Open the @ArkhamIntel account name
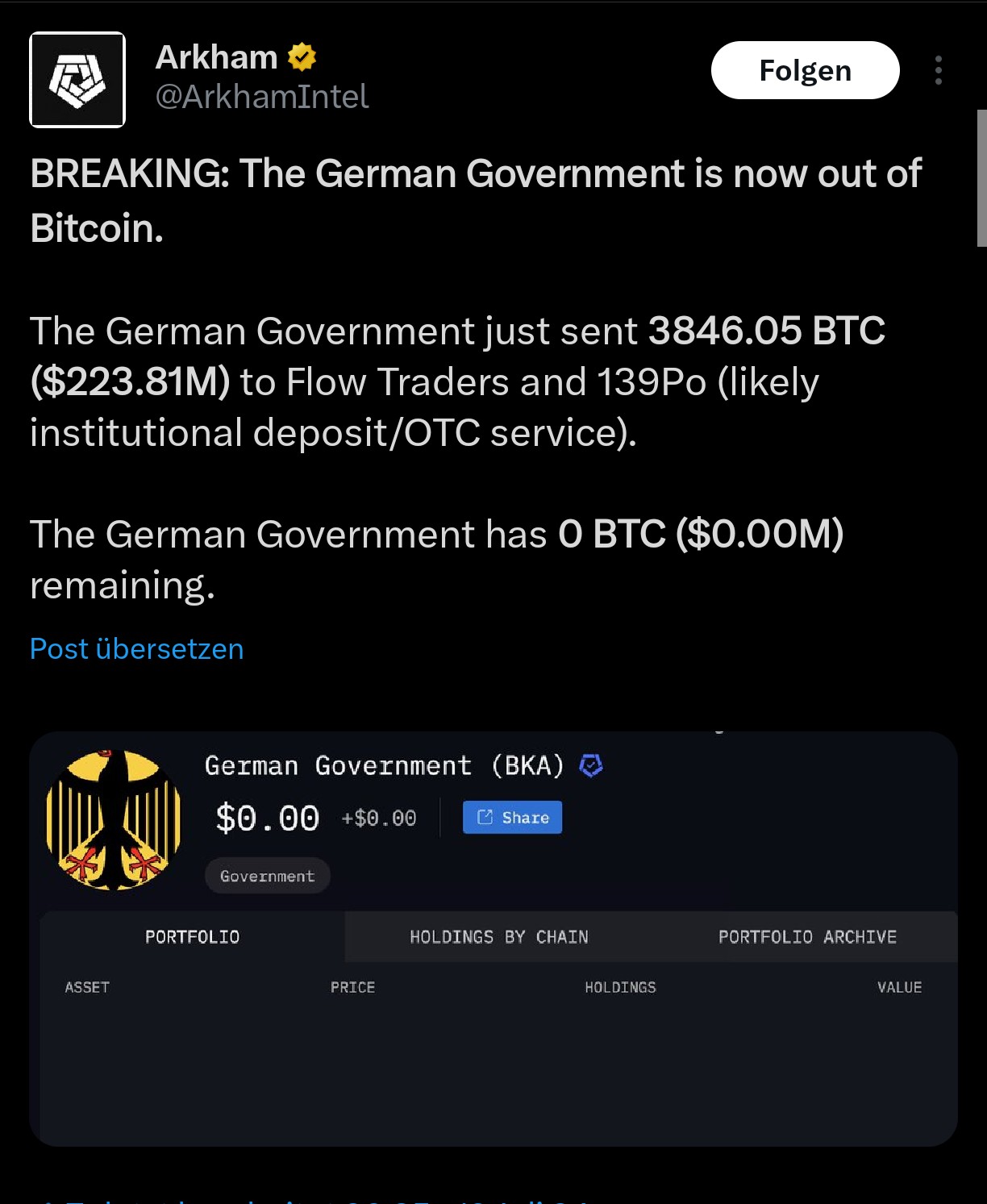The height and width of the screenshot is (1204, 987). (x=261, y=97)
